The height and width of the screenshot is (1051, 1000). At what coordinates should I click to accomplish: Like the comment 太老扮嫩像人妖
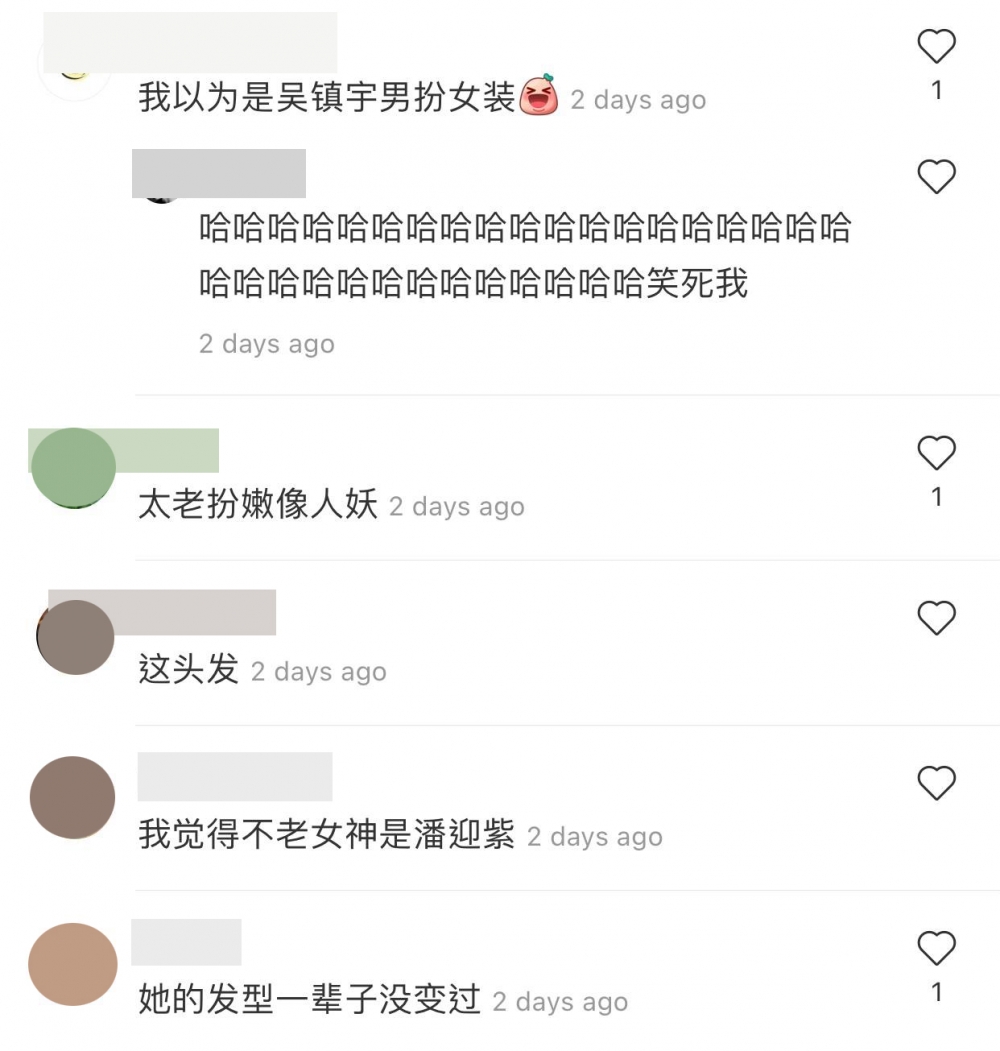click(936, 455)
